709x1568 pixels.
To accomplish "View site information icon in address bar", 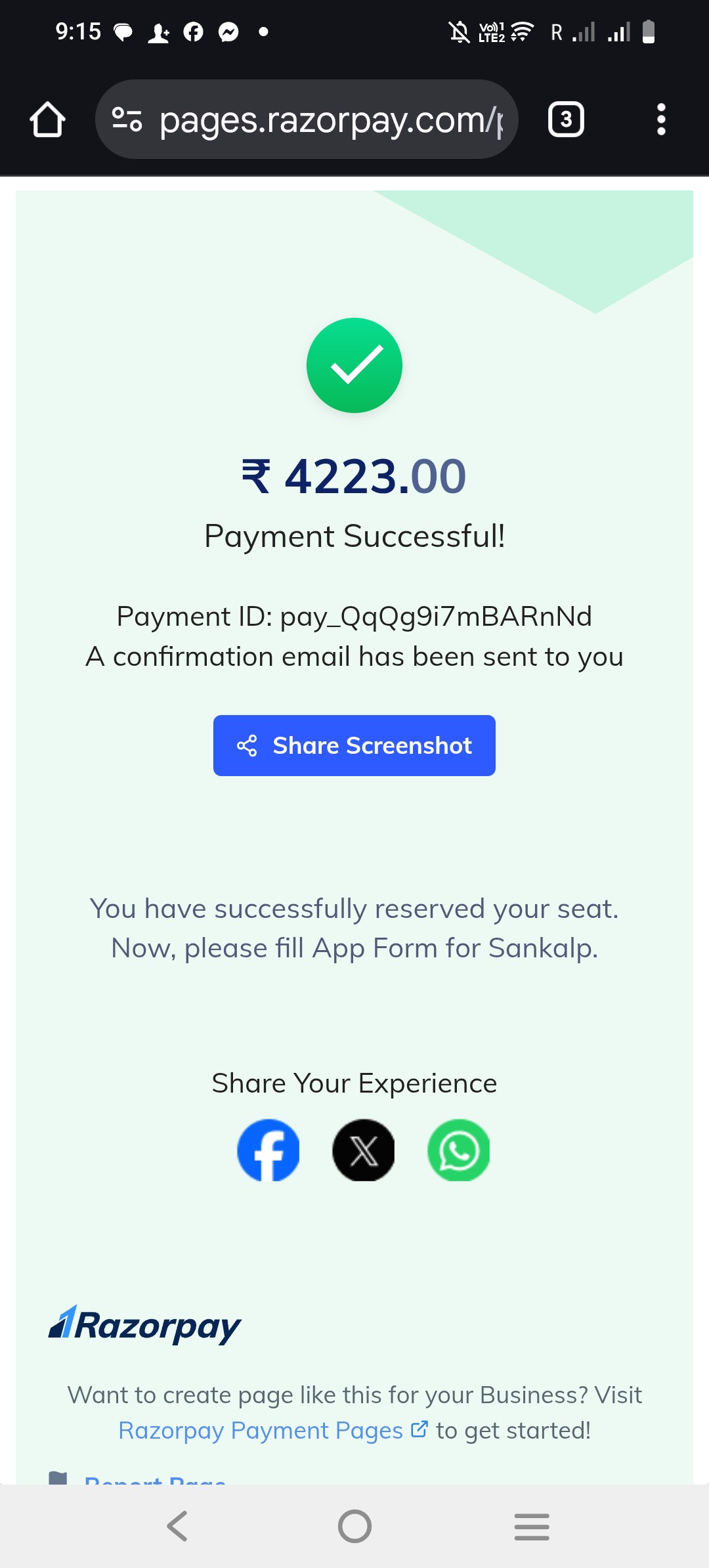I will (127, 120).
